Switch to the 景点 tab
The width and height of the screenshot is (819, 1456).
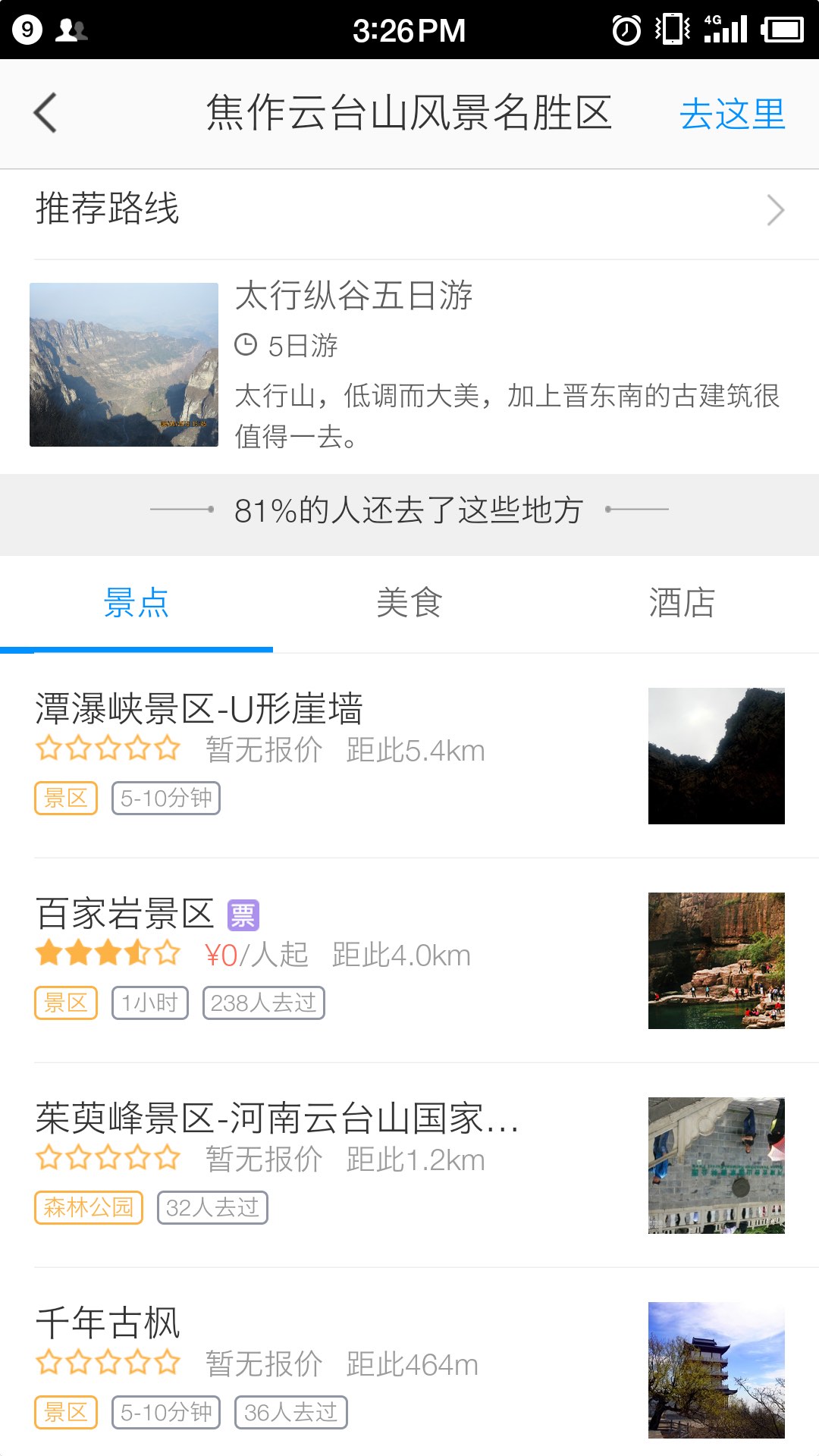[136, 603]
